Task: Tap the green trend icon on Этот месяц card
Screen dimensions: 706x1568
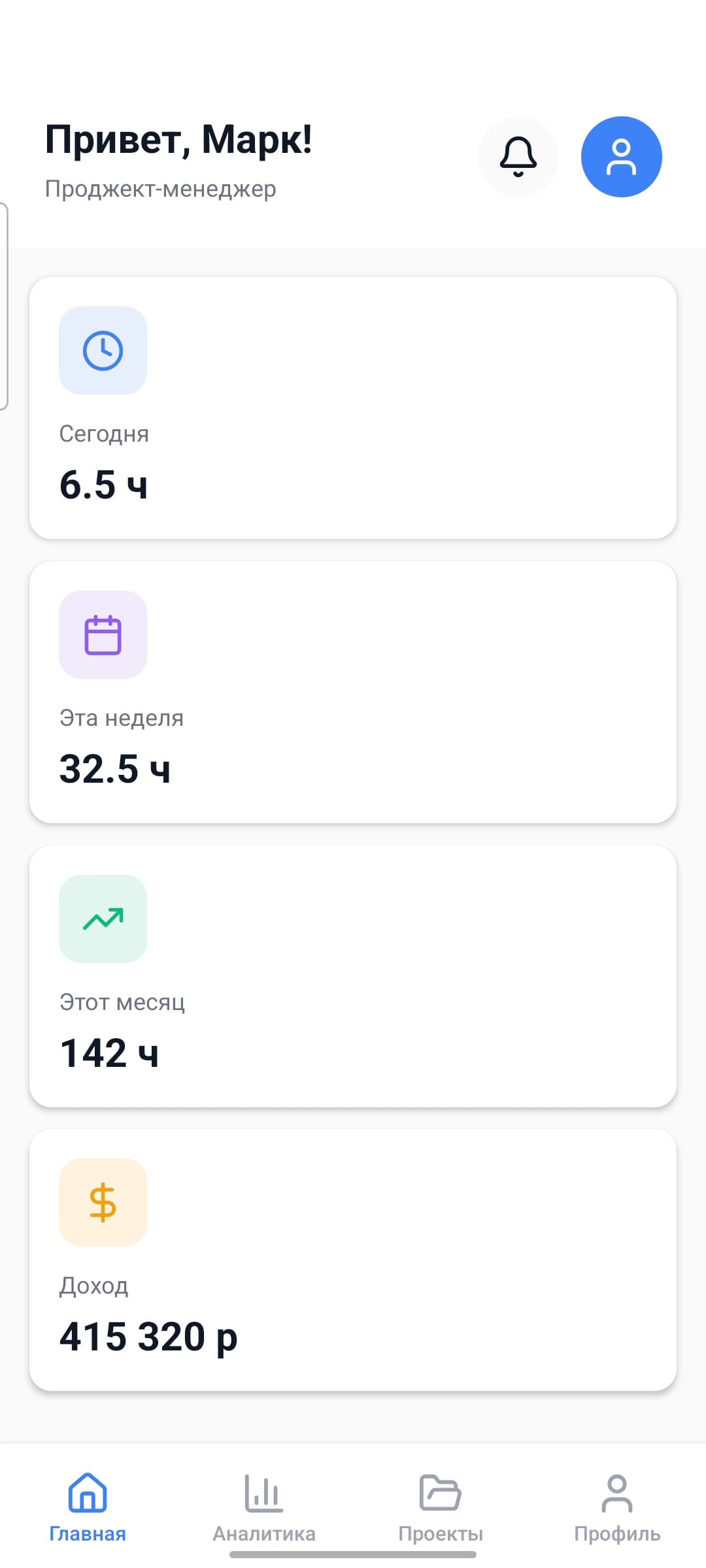Action: click(x=103, y=919)
